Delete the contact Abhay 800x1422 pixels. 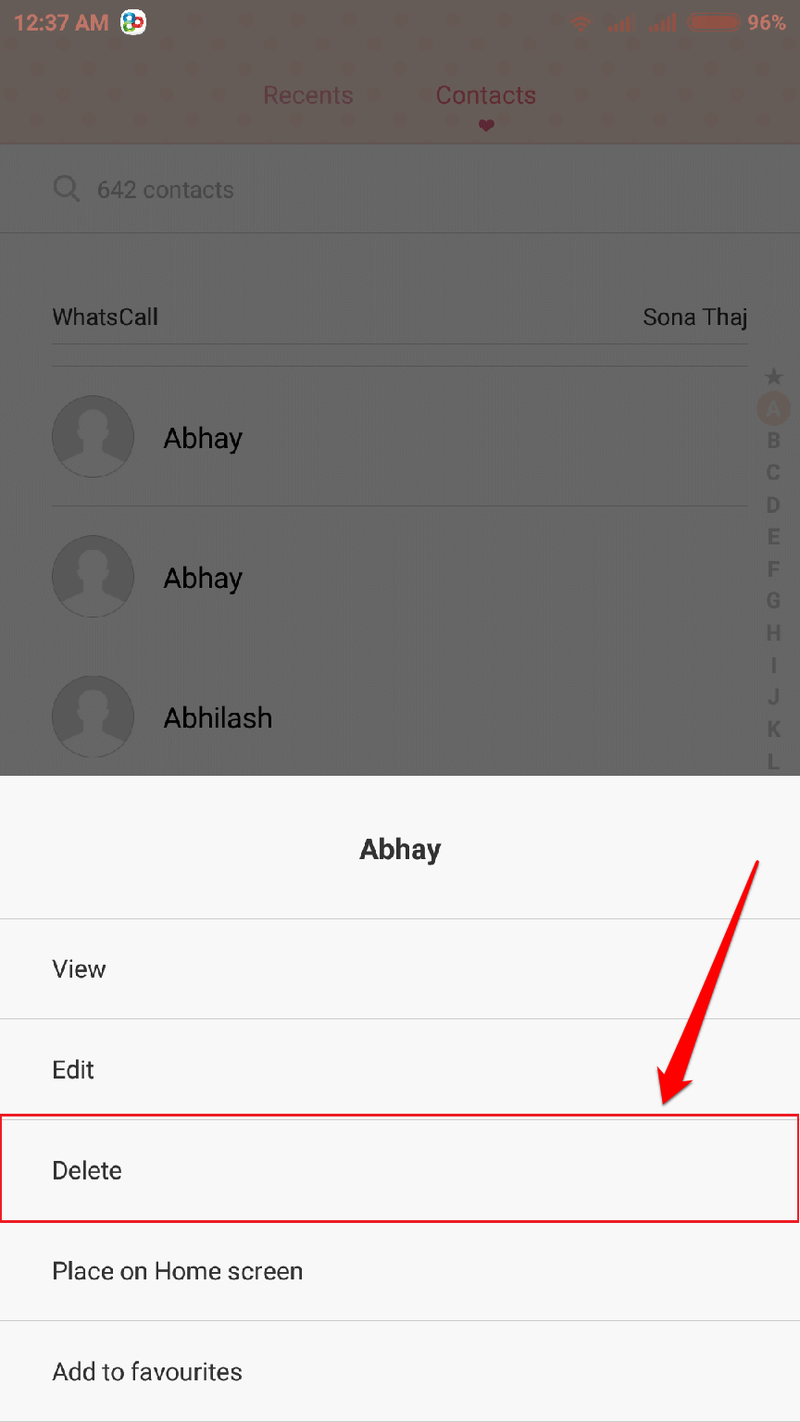coord(88,1170)
